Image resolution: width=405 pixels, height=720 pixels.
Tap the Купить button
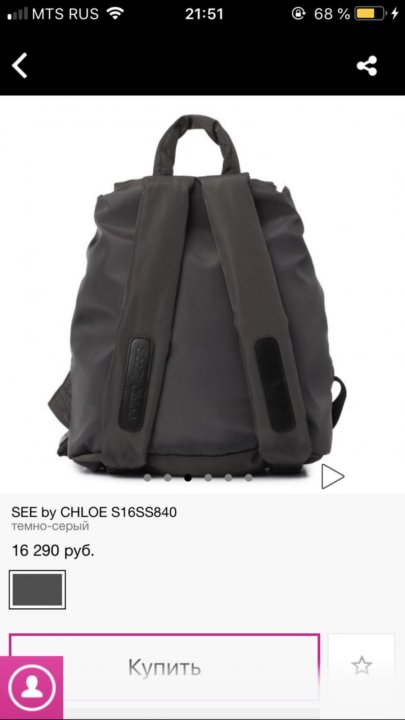(x=164, y=666)
